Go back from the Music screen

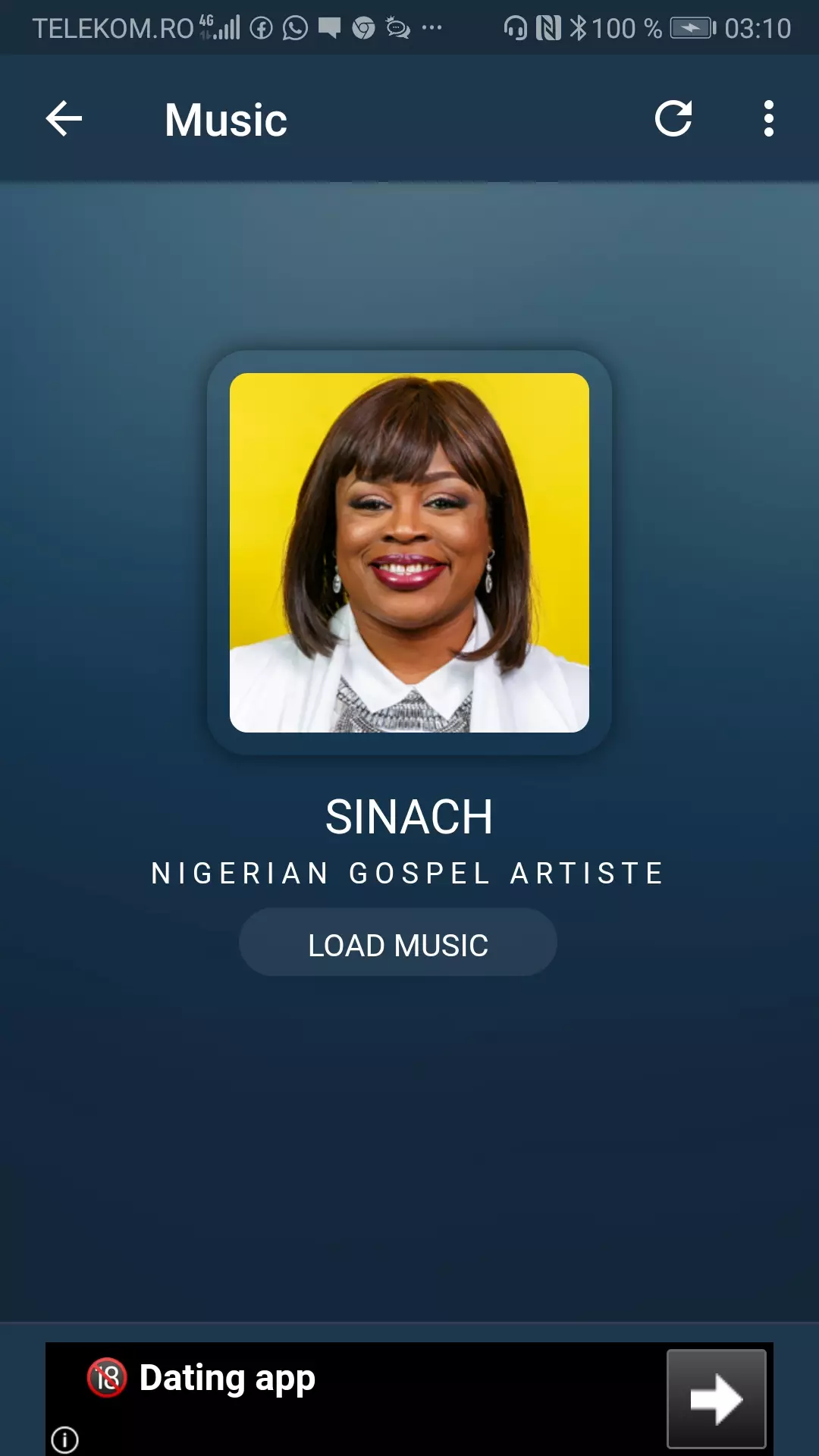pyautogui.click(x=64, y=119)
